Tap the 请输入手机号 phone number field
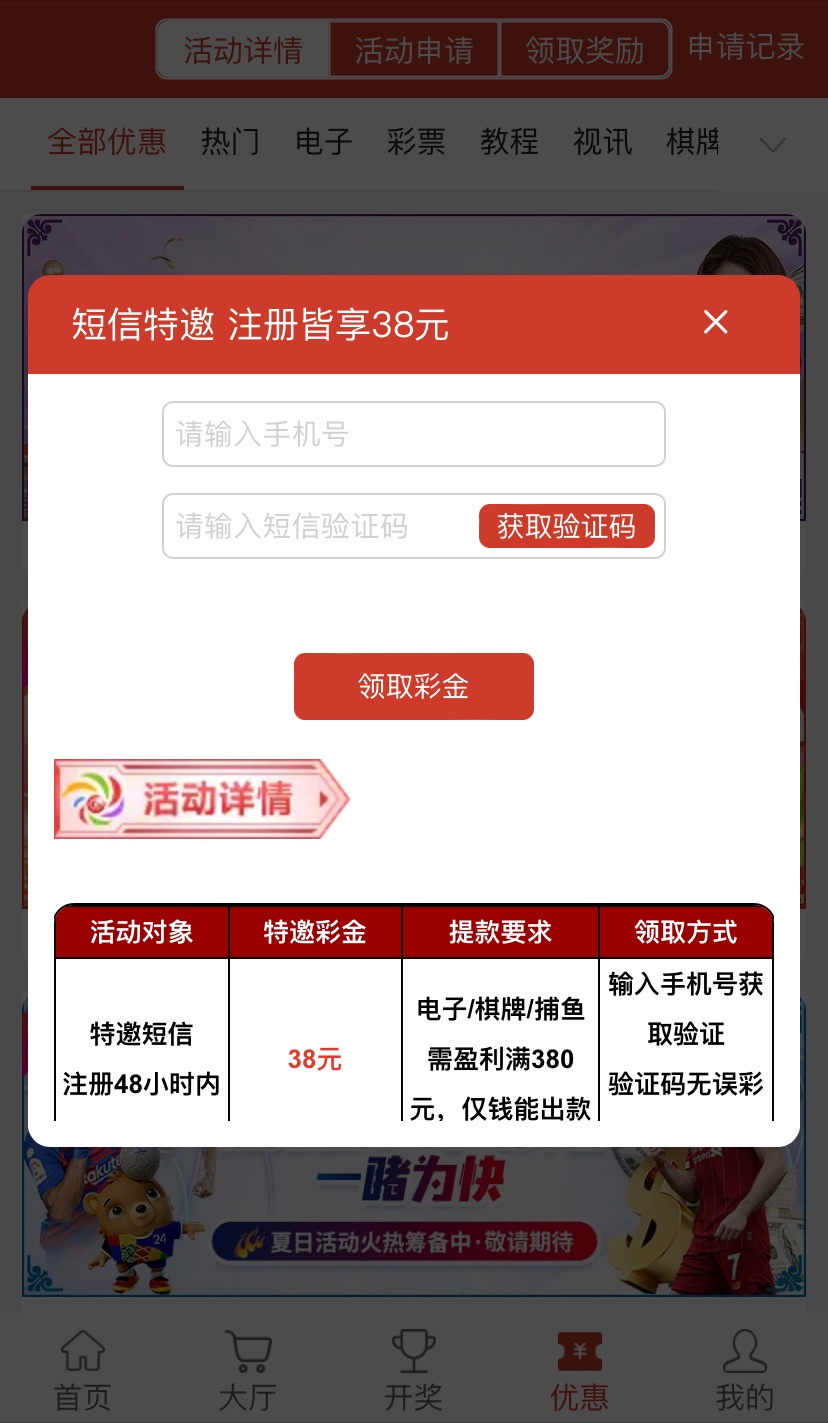Image resolution: width=828 pixels, height=1423 pixels. [x=413, y=434]
